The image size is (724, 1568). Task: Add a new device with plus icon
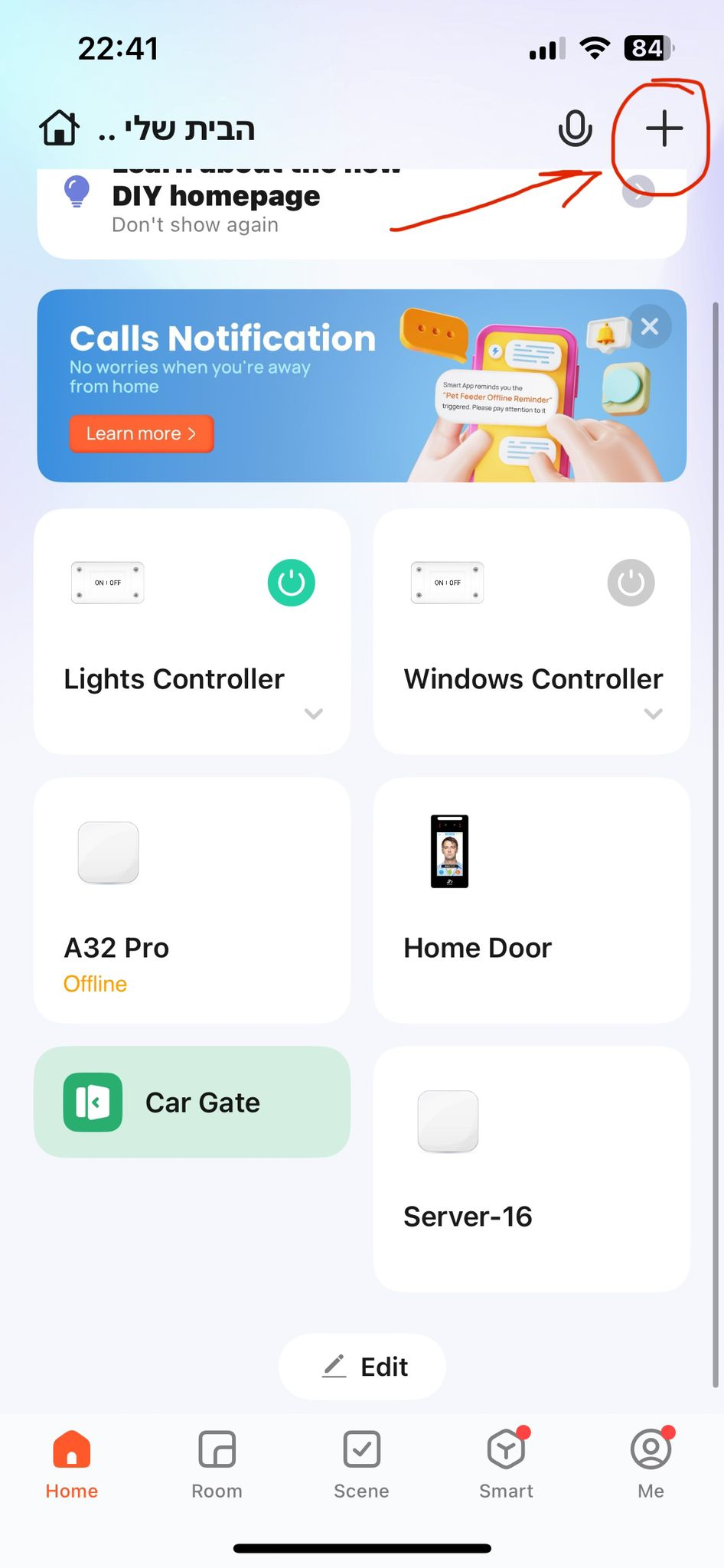(x=664, y=128)
